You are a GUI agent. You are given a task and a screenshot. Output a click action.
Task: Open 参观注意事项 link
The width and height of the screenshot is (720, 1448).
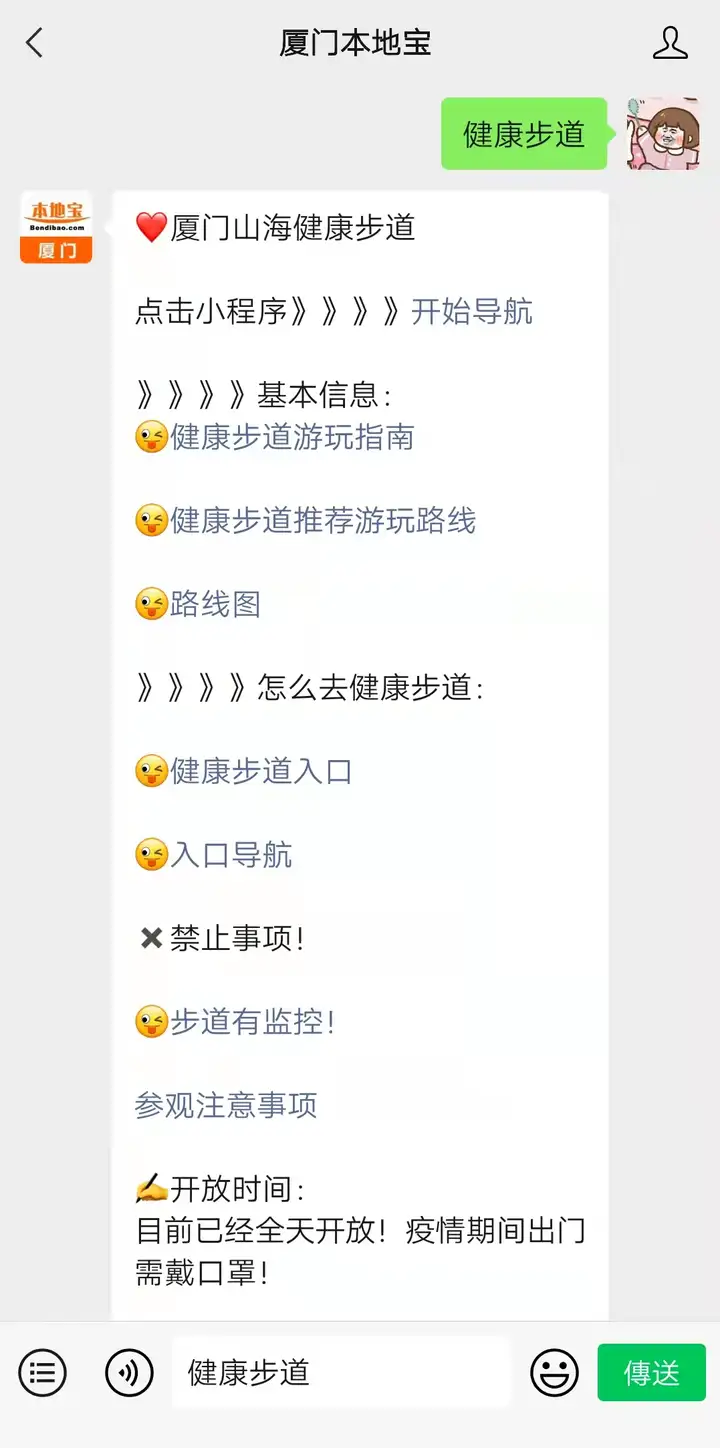click(226, 1105)
